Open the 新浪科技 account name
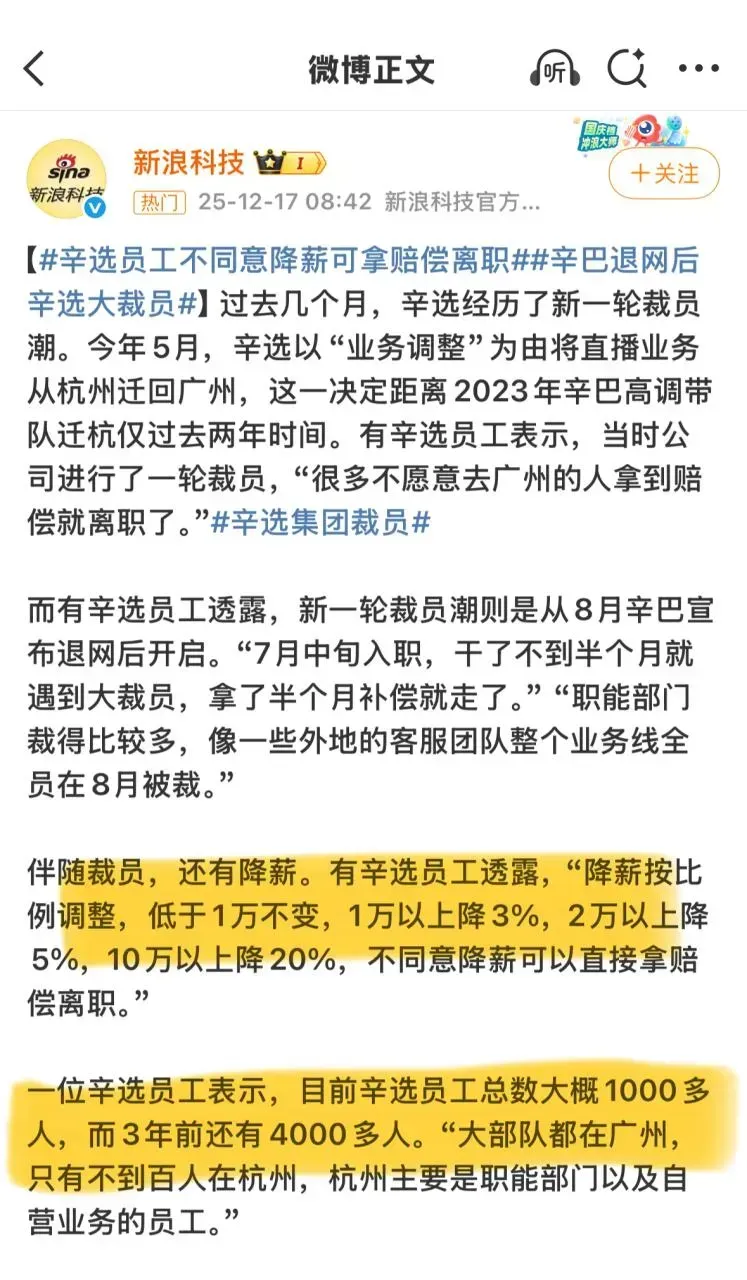The width and height of the screenshot is (747, 1280). (x=189, y=161)
